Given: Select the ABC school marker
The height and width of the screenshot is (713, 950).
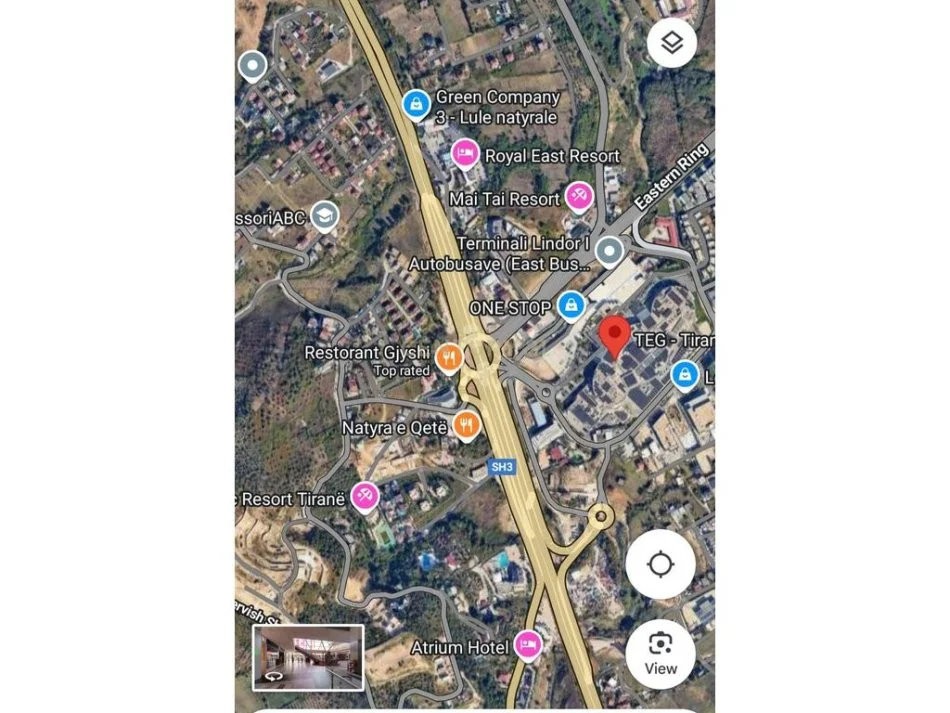Looking at the screenshot, I should 324,215.
